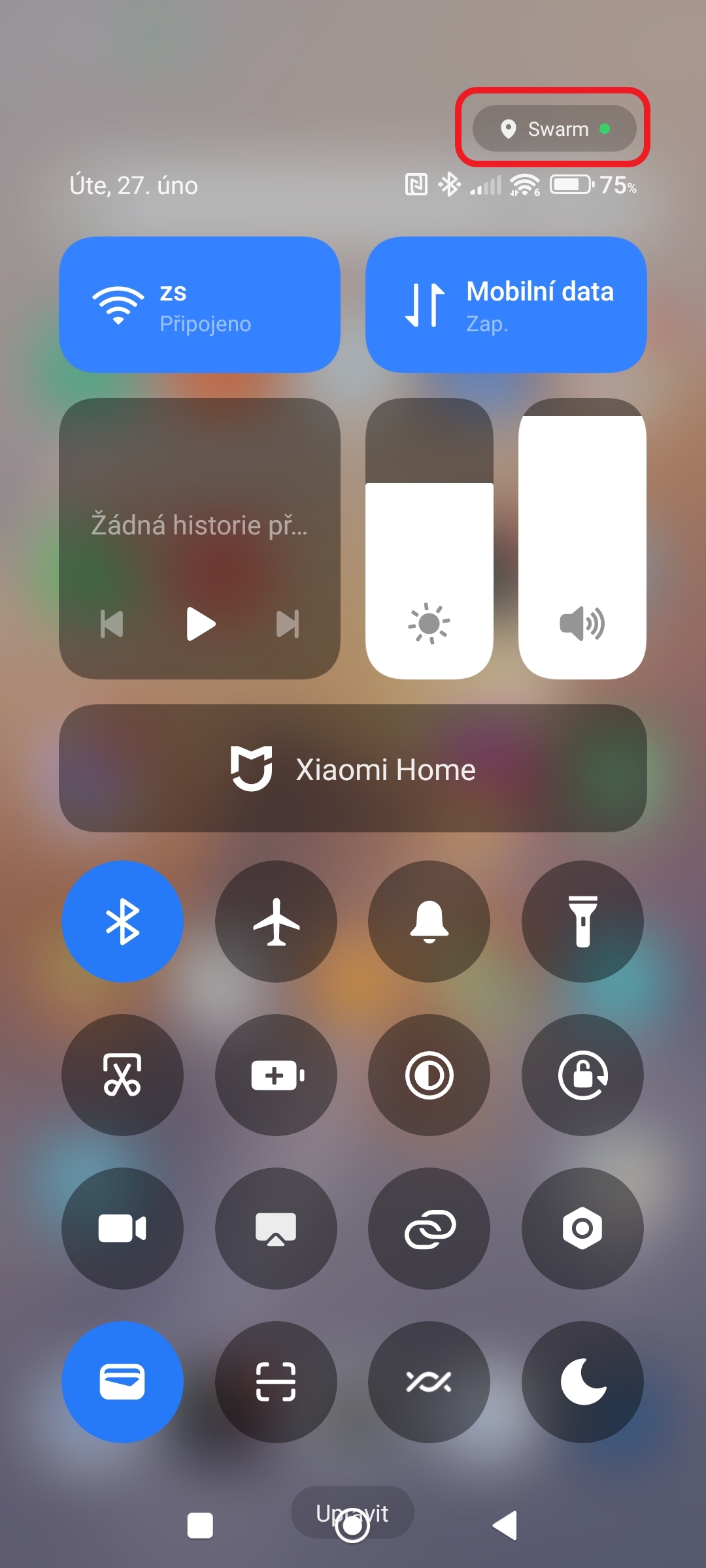Enable airplane mode

pyautogui.click(x=276, y=921)
